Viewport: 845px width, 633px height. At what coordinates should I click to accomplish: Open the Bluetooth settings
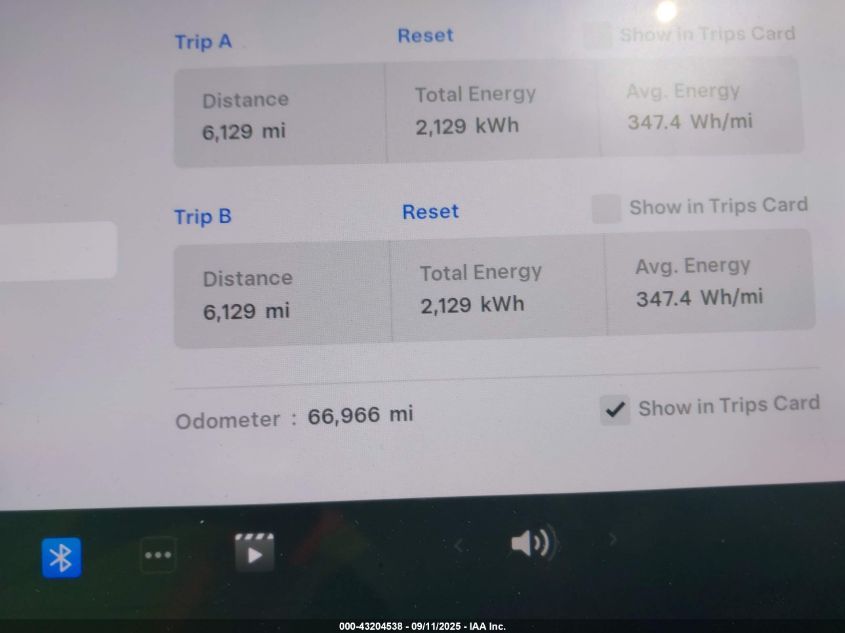coord(61,557)
